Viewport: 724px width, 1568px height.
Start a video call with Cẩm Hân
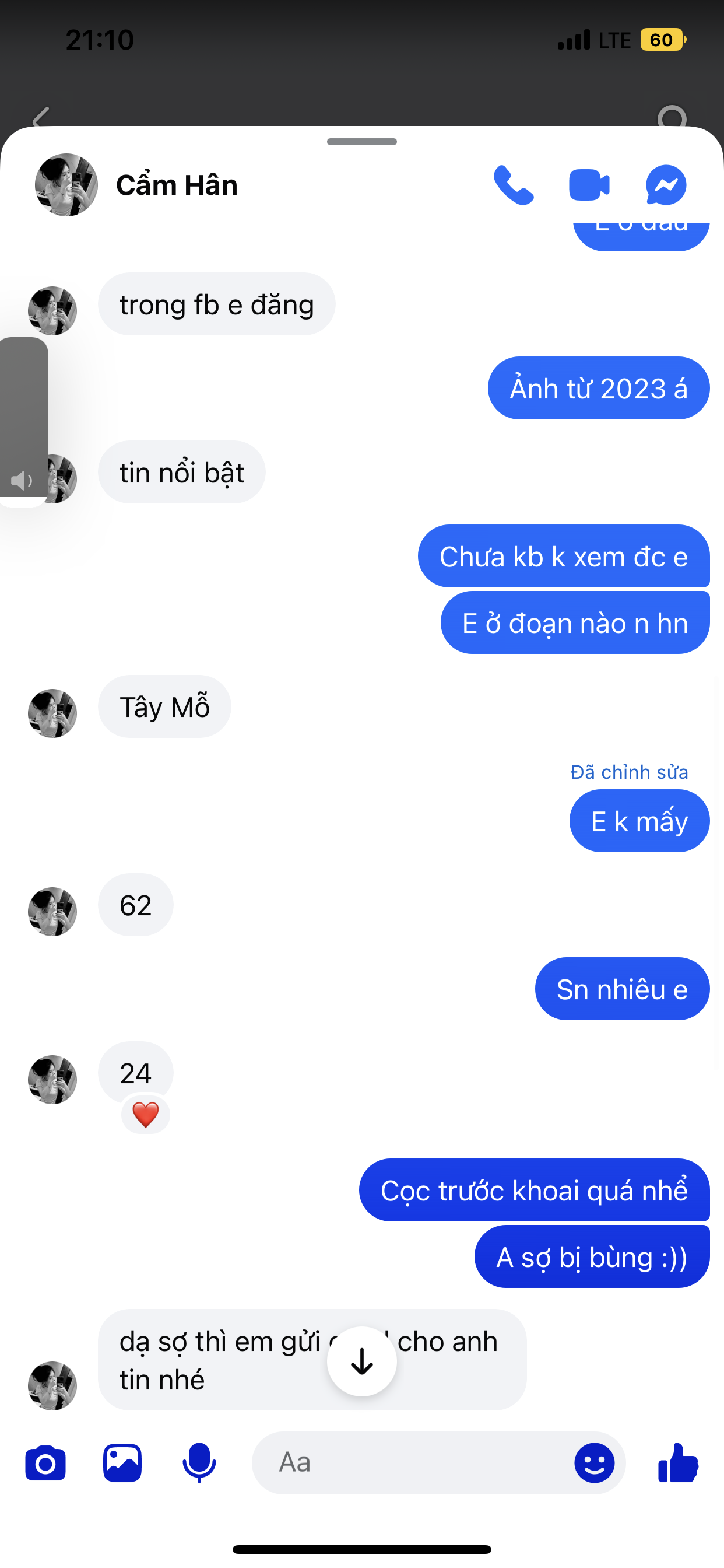pyautogui.click(x=589, y=185)
